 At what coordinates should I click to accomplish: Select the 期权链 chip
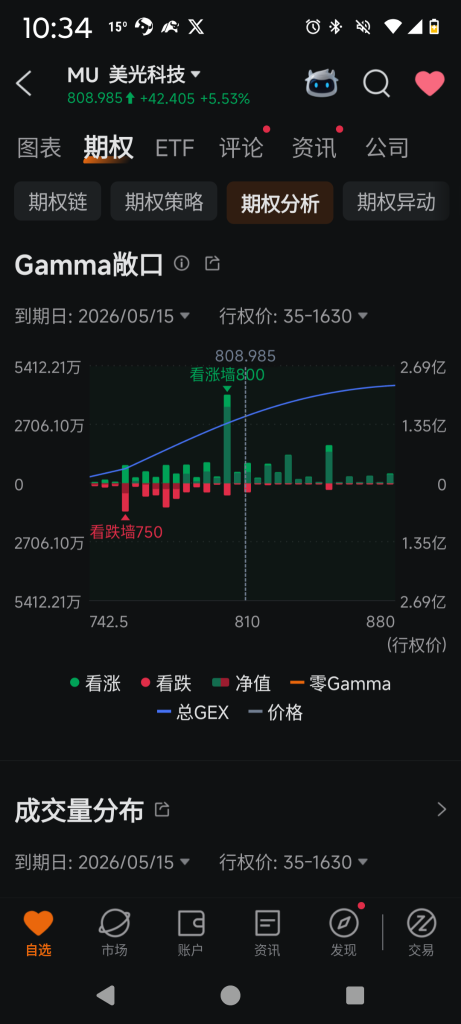point(57,202)
